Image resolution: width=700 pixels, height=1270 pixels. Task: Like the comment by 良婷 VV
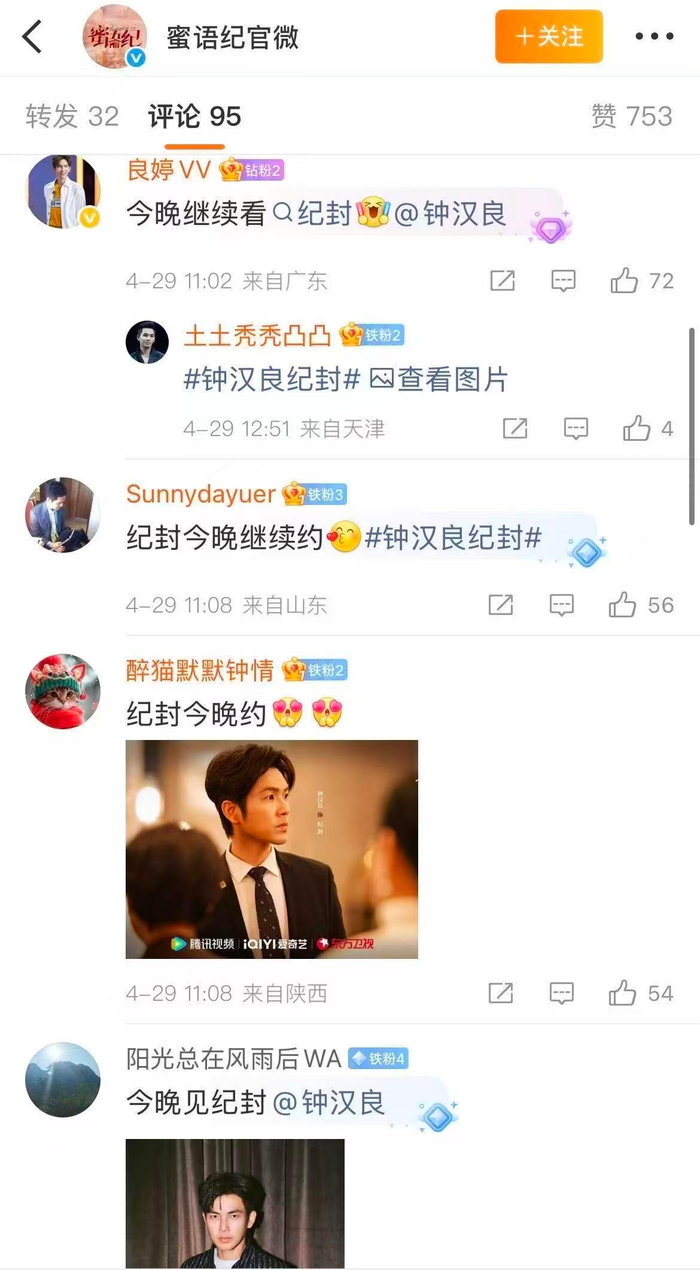(x=625, y=281)
